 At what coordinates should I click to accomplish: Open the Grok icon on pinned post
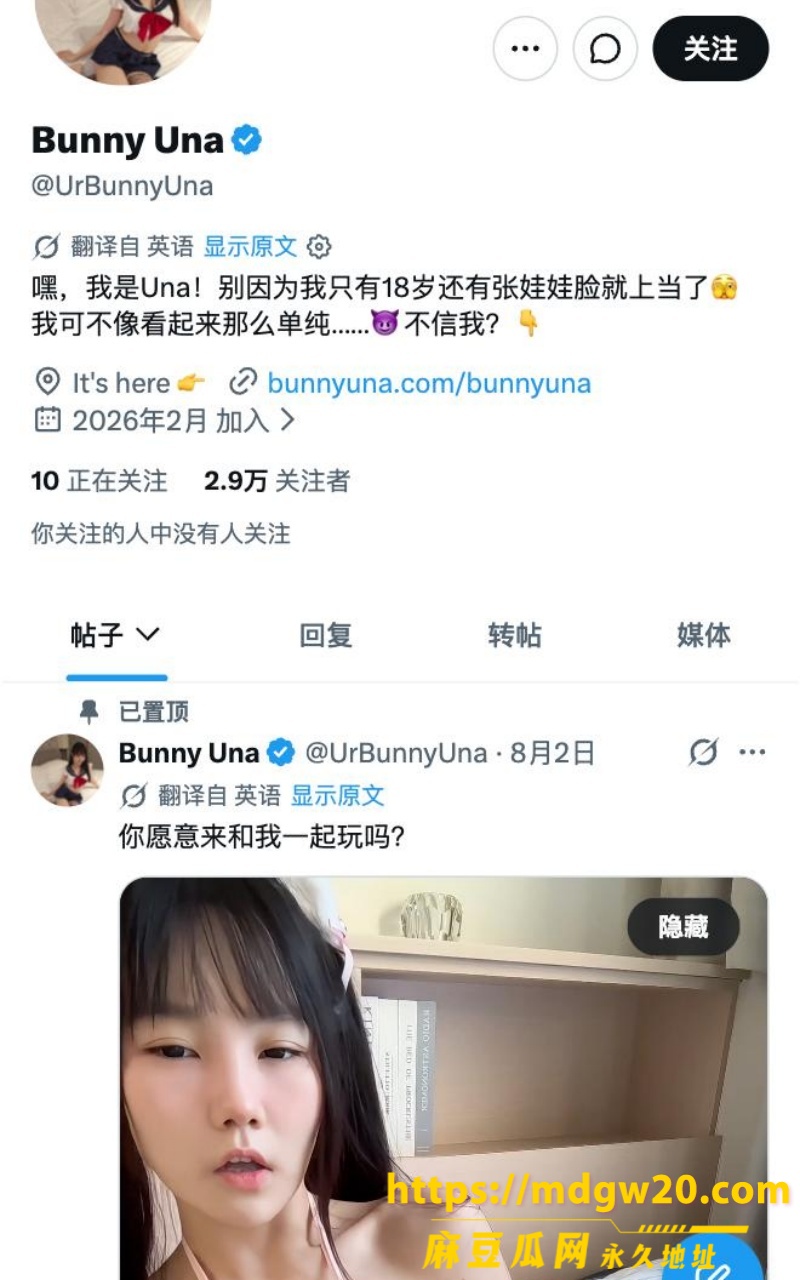point(703,752)
